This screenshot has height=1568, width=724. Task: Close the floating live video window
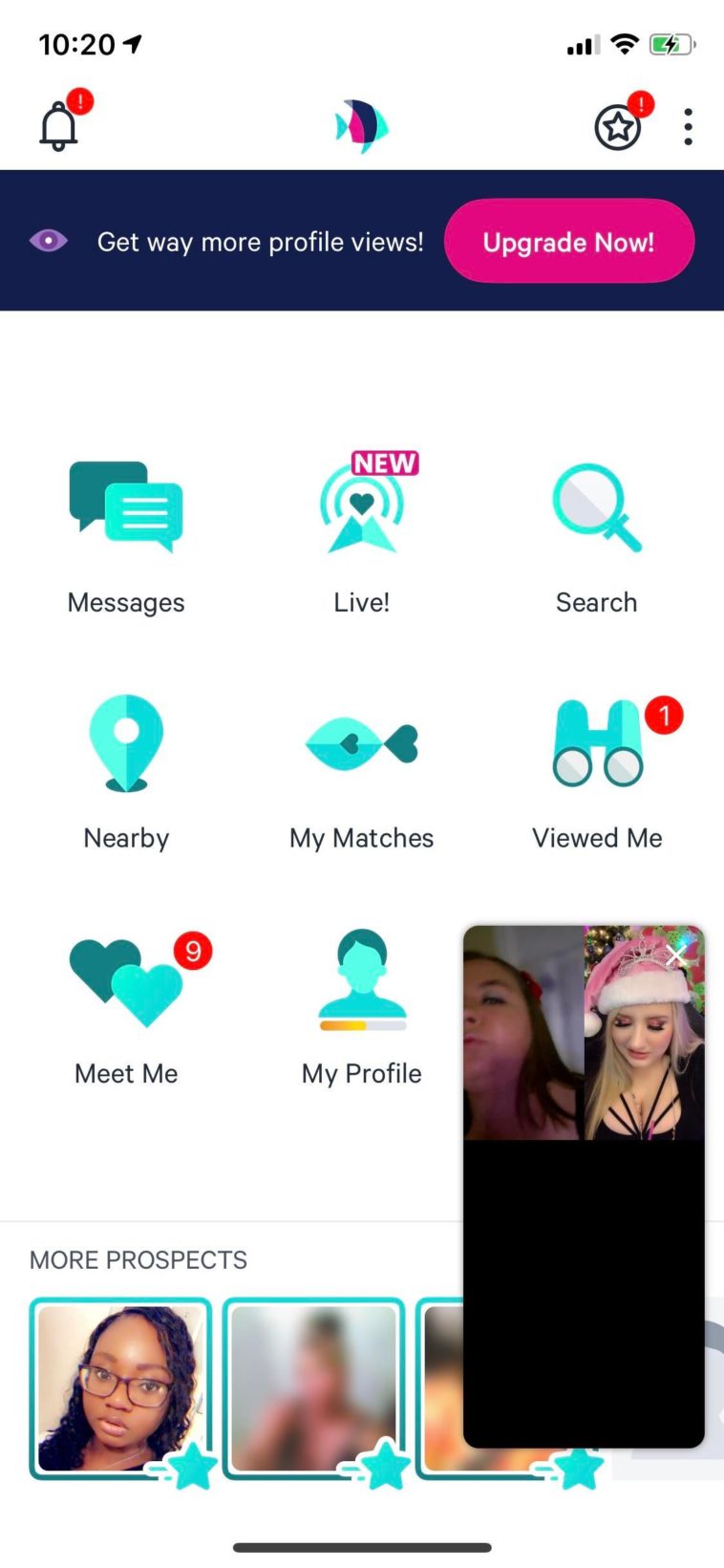pos(676,956)
